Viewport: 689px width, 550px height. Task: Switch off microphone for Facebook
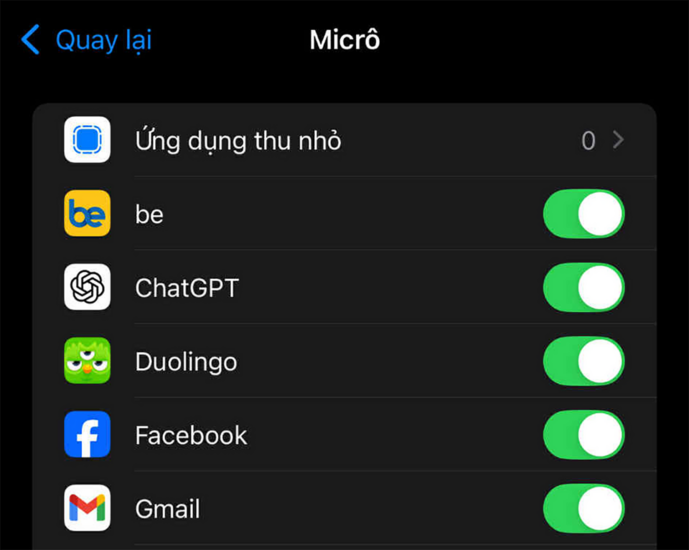[x=583, y=435]
